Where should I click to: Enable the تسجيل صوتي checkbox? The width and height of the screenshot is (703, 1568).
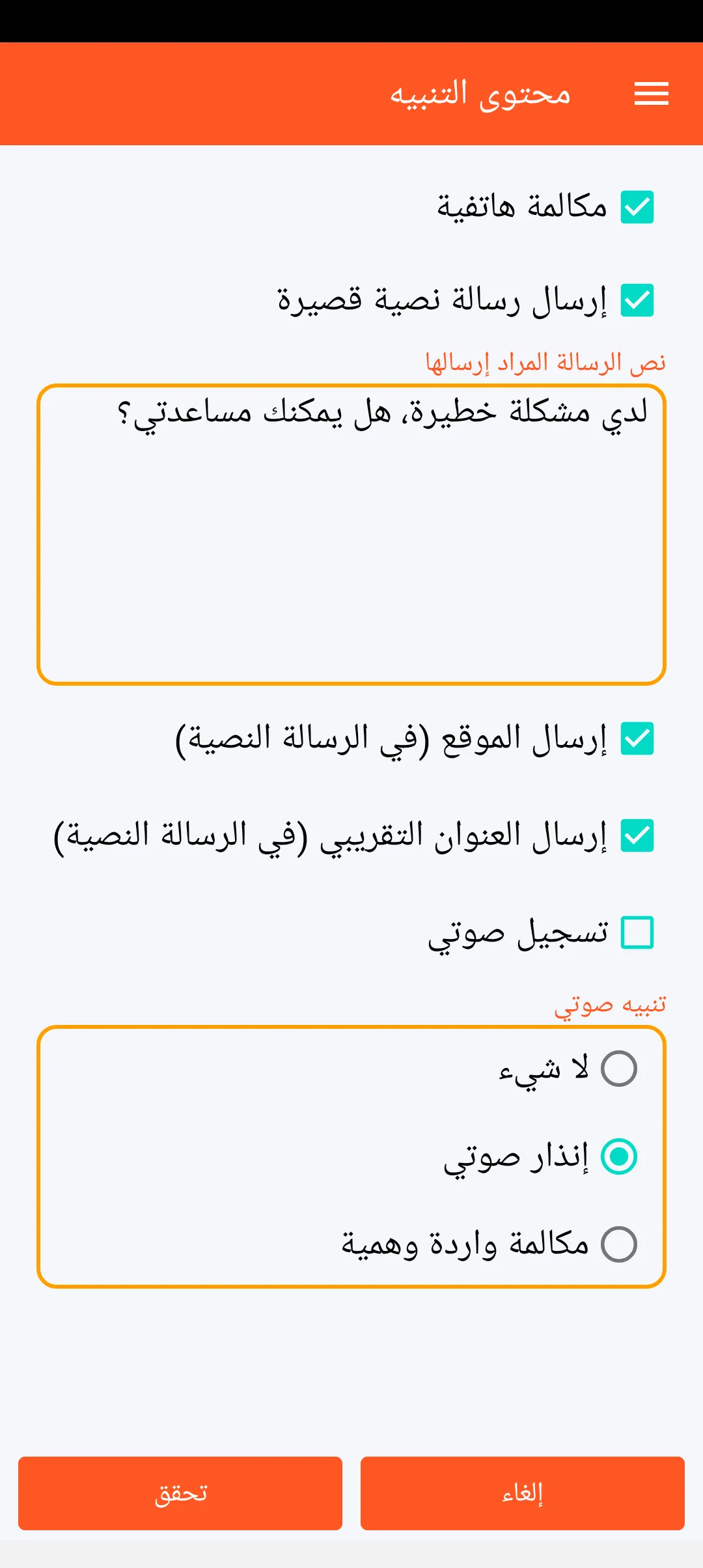637,932
